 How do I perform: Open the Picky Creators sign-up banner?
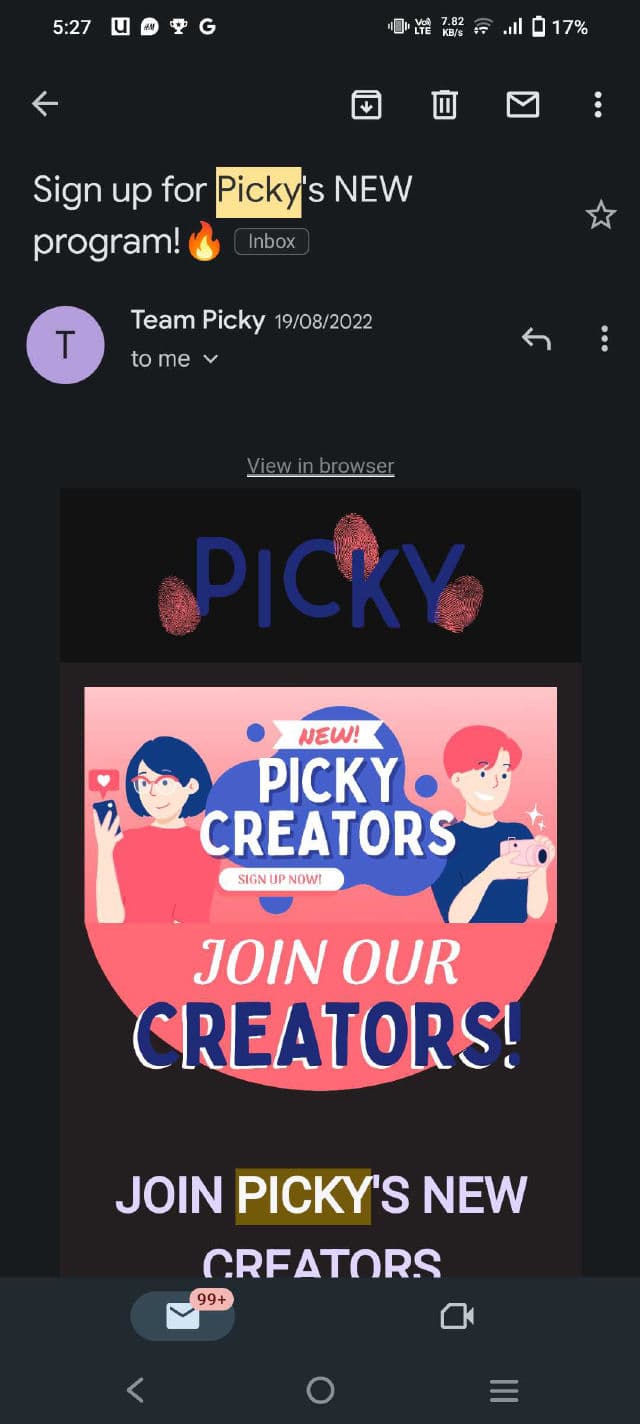320,805
